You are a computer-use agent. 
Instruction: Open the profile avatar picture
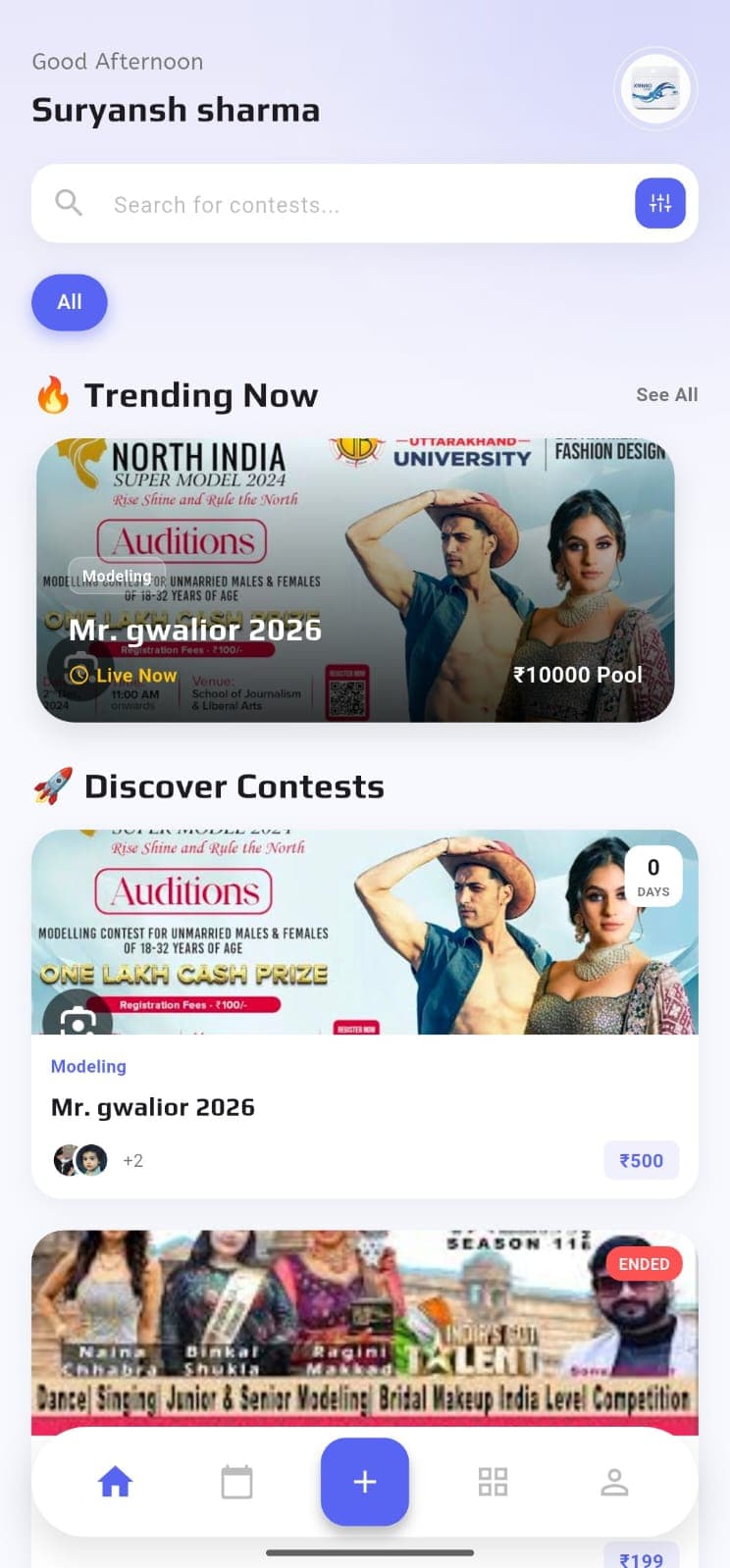[655, 89]
